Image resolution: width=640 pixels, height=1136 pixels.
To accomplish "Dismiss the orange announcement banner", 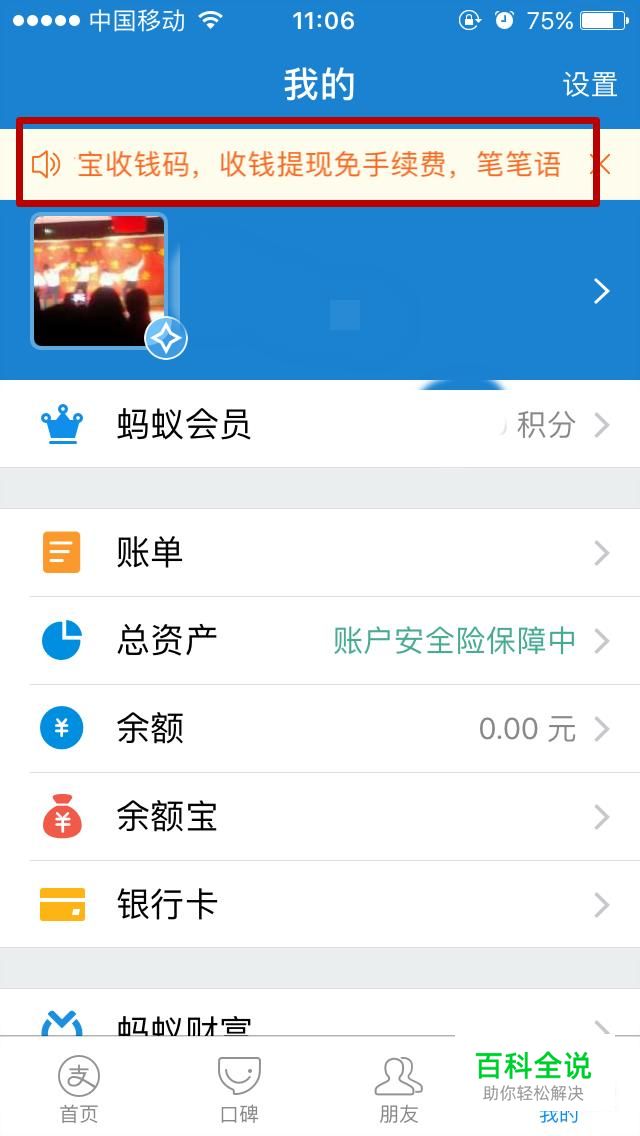I will pos(600,164).
